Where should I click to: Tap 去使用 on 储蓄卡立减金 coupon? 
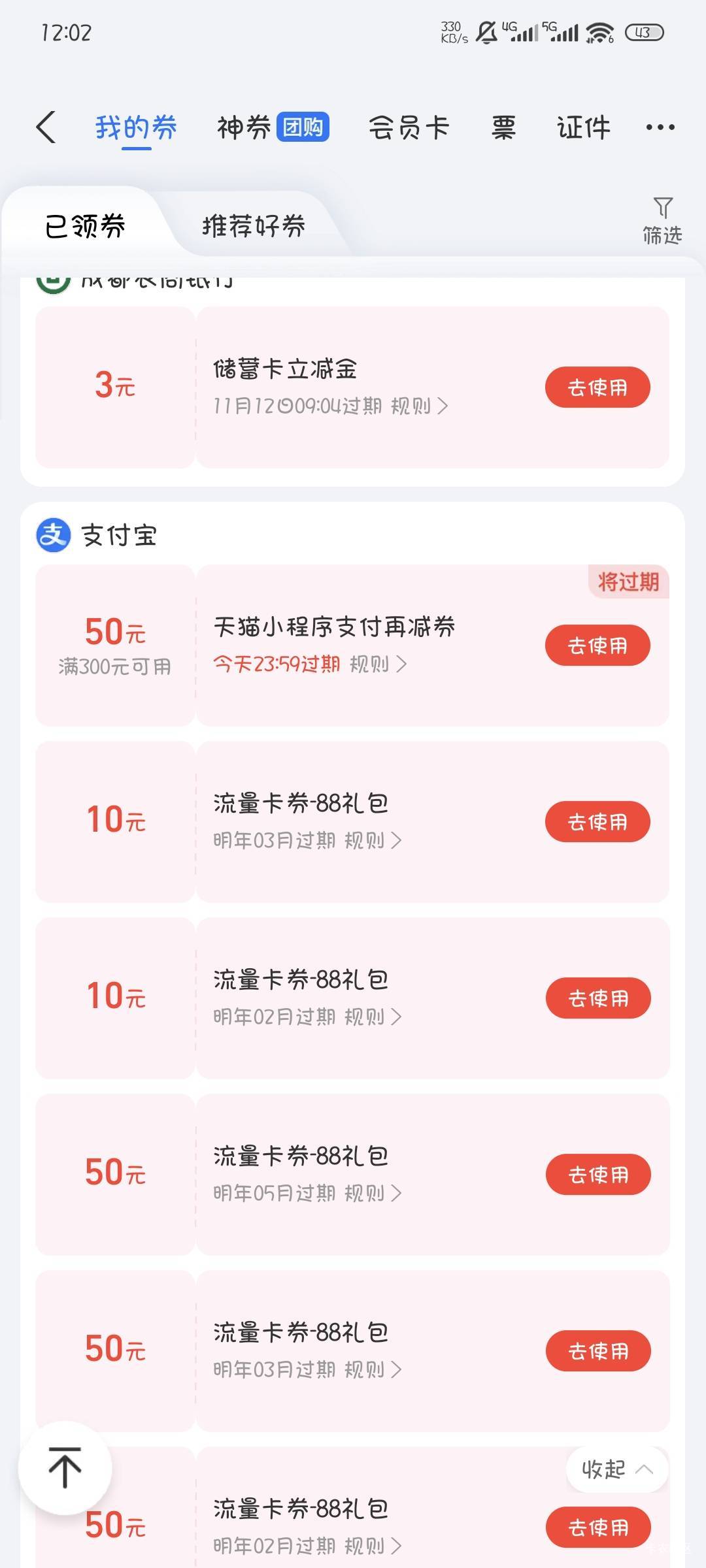tap(597, 387)
